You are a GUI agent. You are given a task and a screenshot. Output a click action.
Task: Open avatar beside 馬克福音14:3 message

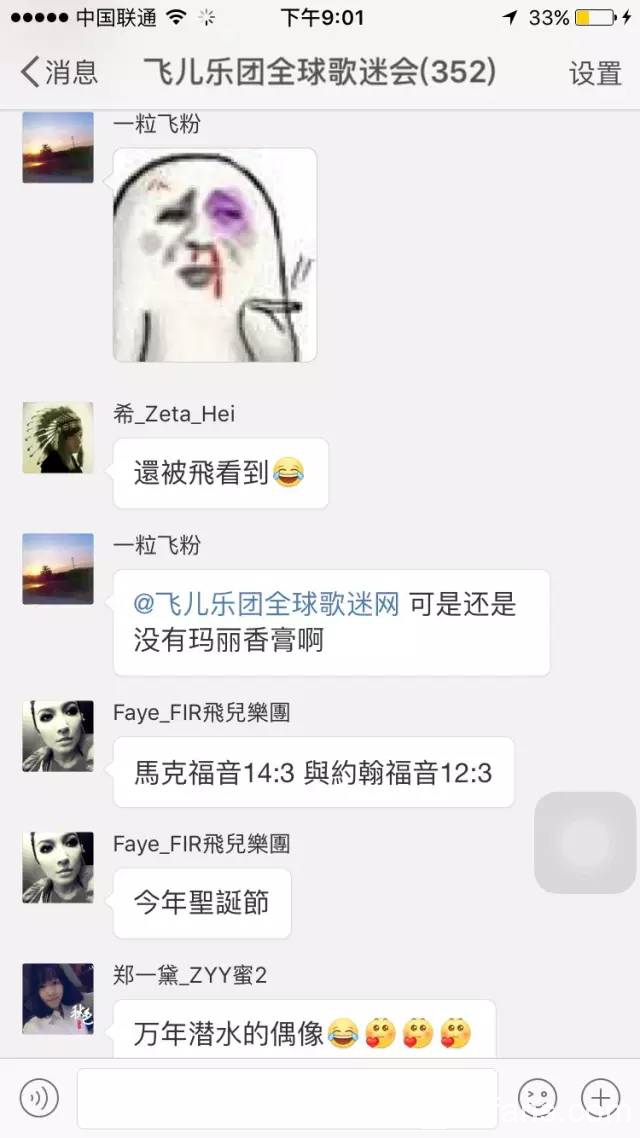click(x=58, y=736)
